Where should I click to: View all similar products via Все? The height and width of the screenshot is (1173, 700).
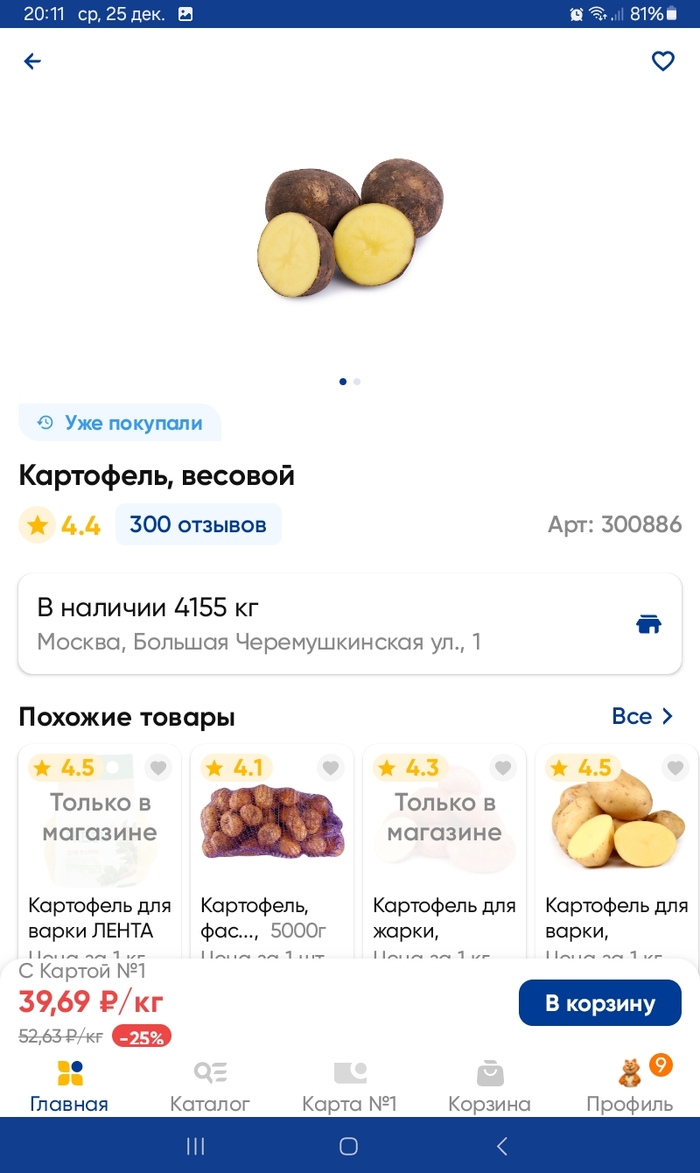[x=643, y=716]
